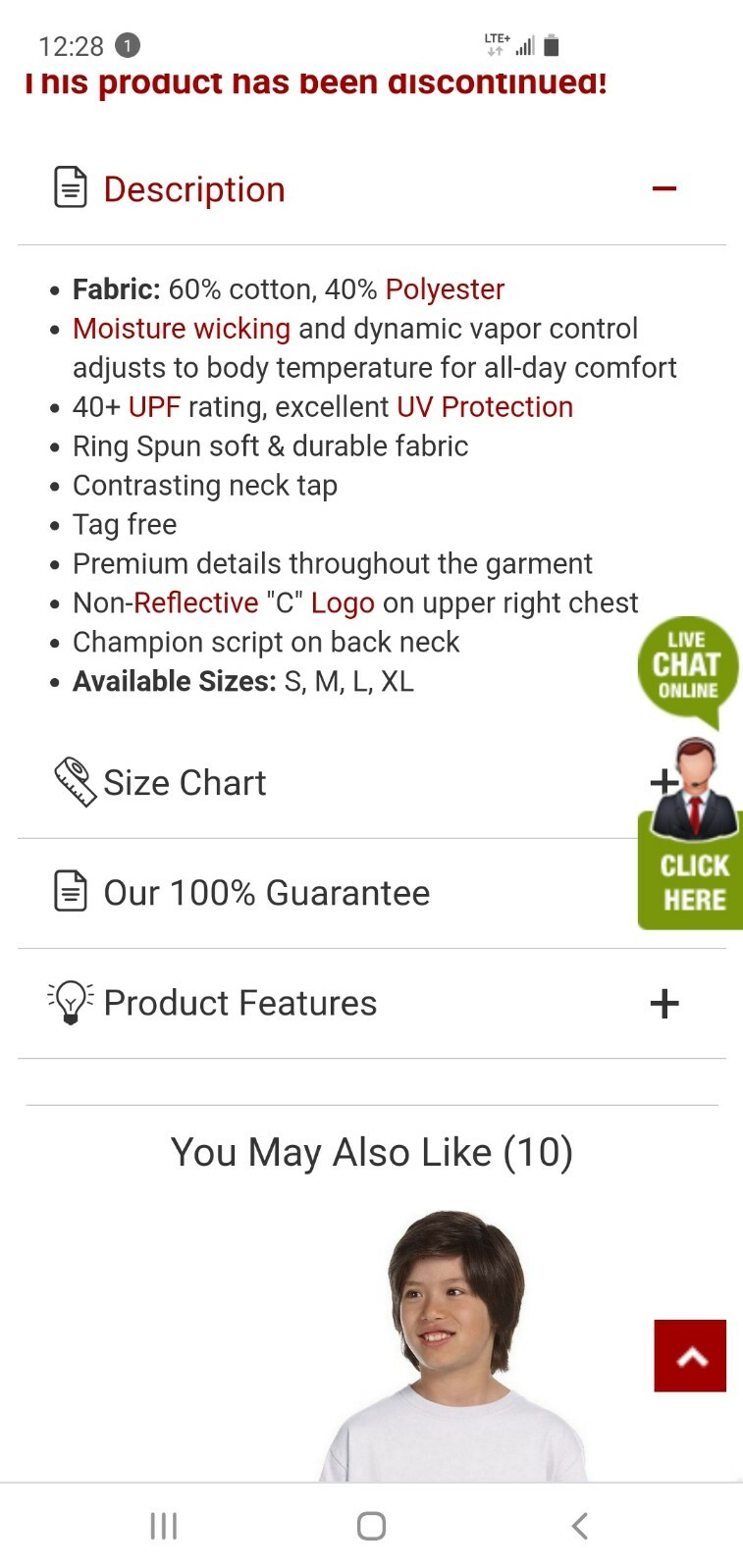Screen dimensions: 743x1568
Task: Expand the Size Chart section
Action: click(185, 783)
